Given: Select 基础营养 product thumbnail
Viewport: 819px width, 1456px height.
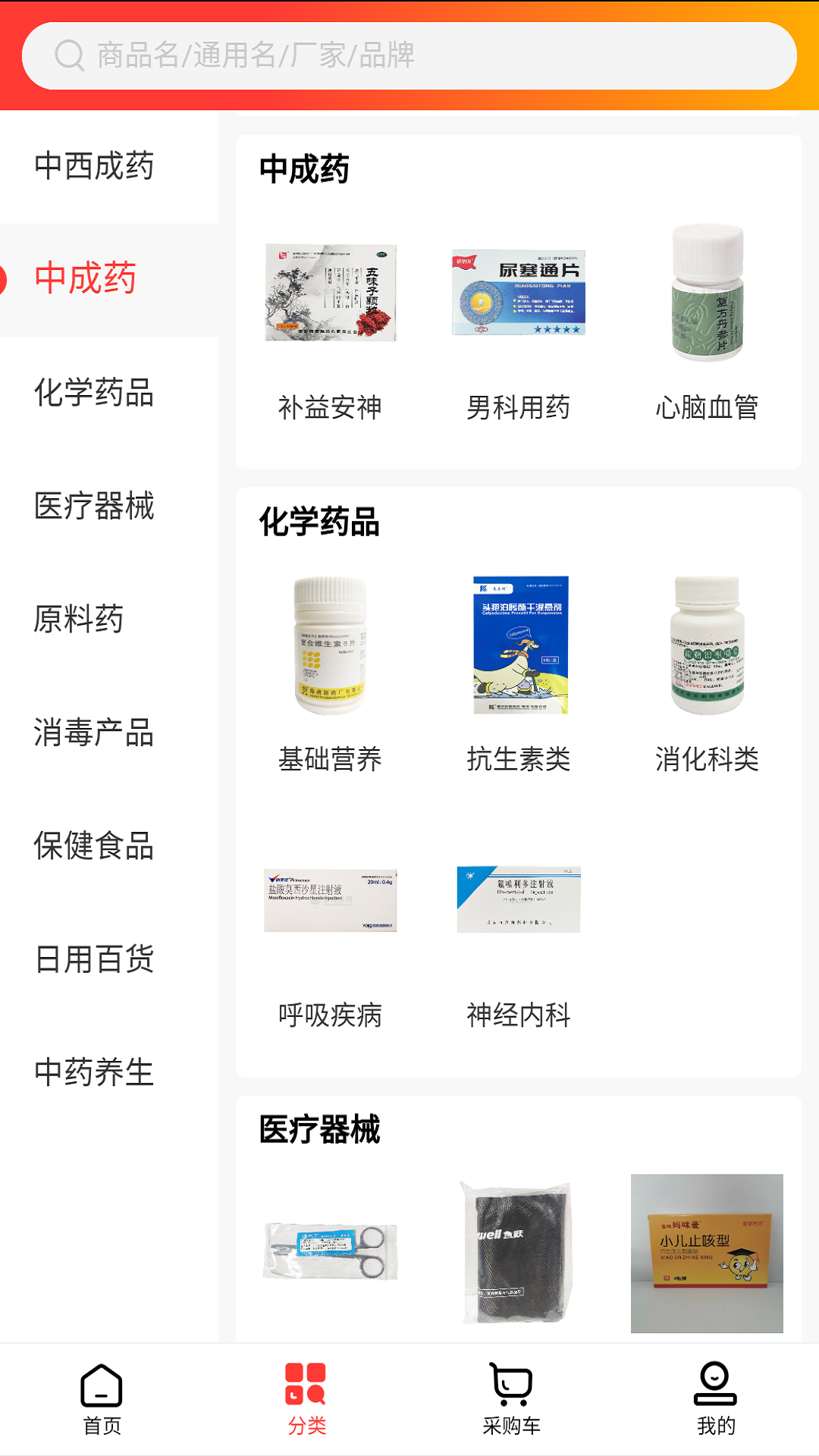Looking at the screenshot, I should click(x=331, y=648).
